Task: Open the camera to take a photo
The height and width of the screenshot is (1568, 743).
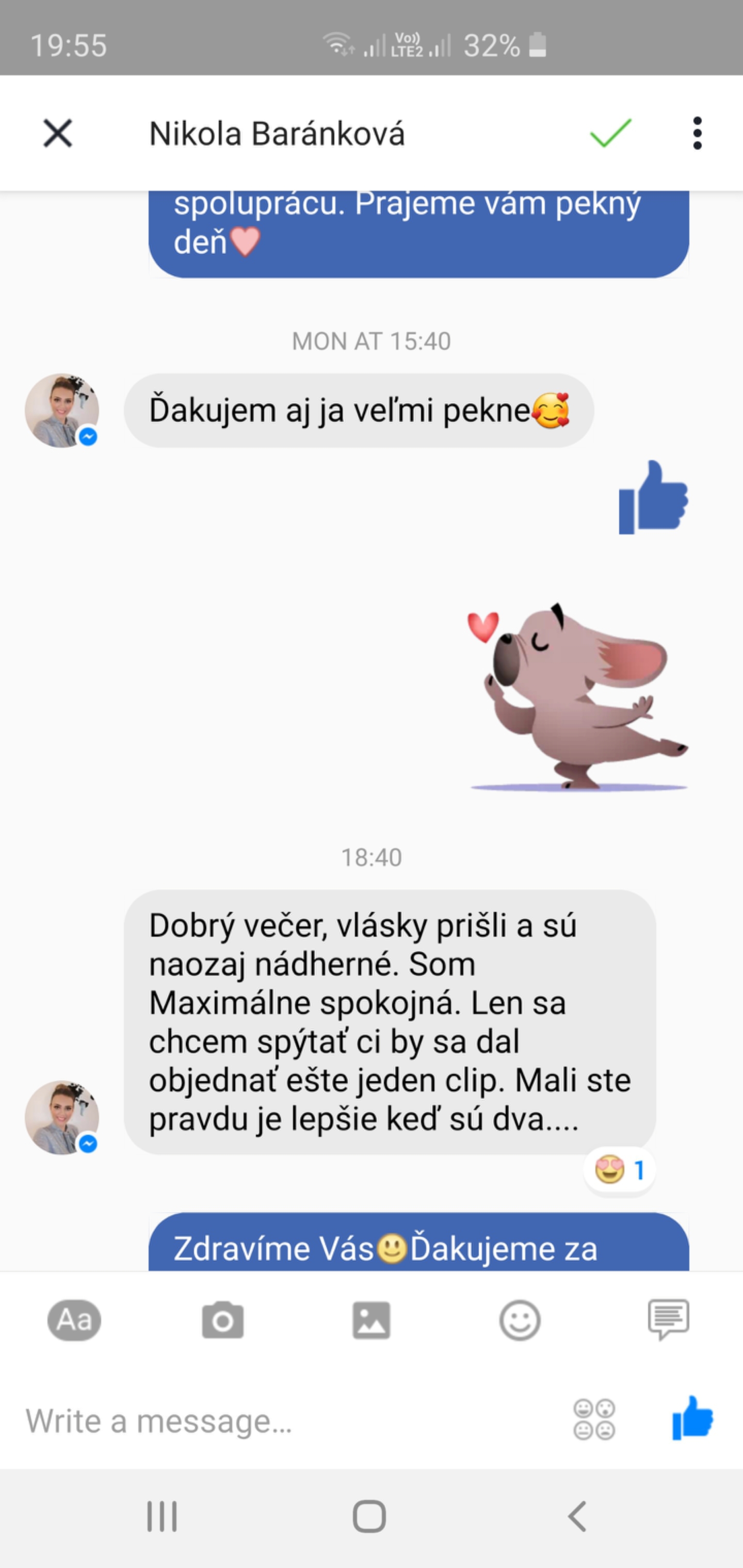Action: 223,1320
